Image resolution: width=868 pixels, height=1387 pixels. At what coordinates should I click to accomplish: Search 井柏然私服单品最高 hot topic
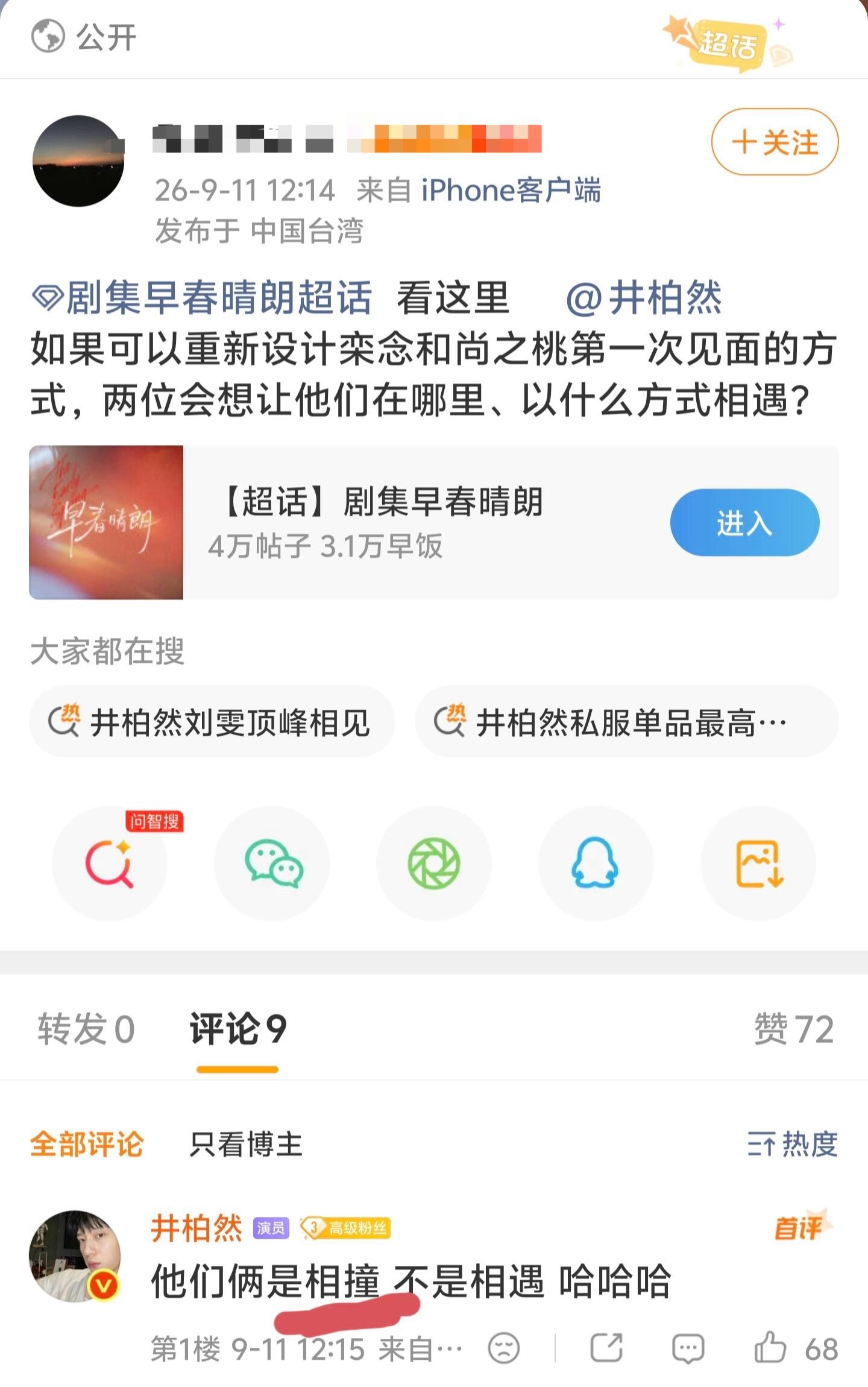[x=626, y=722]
